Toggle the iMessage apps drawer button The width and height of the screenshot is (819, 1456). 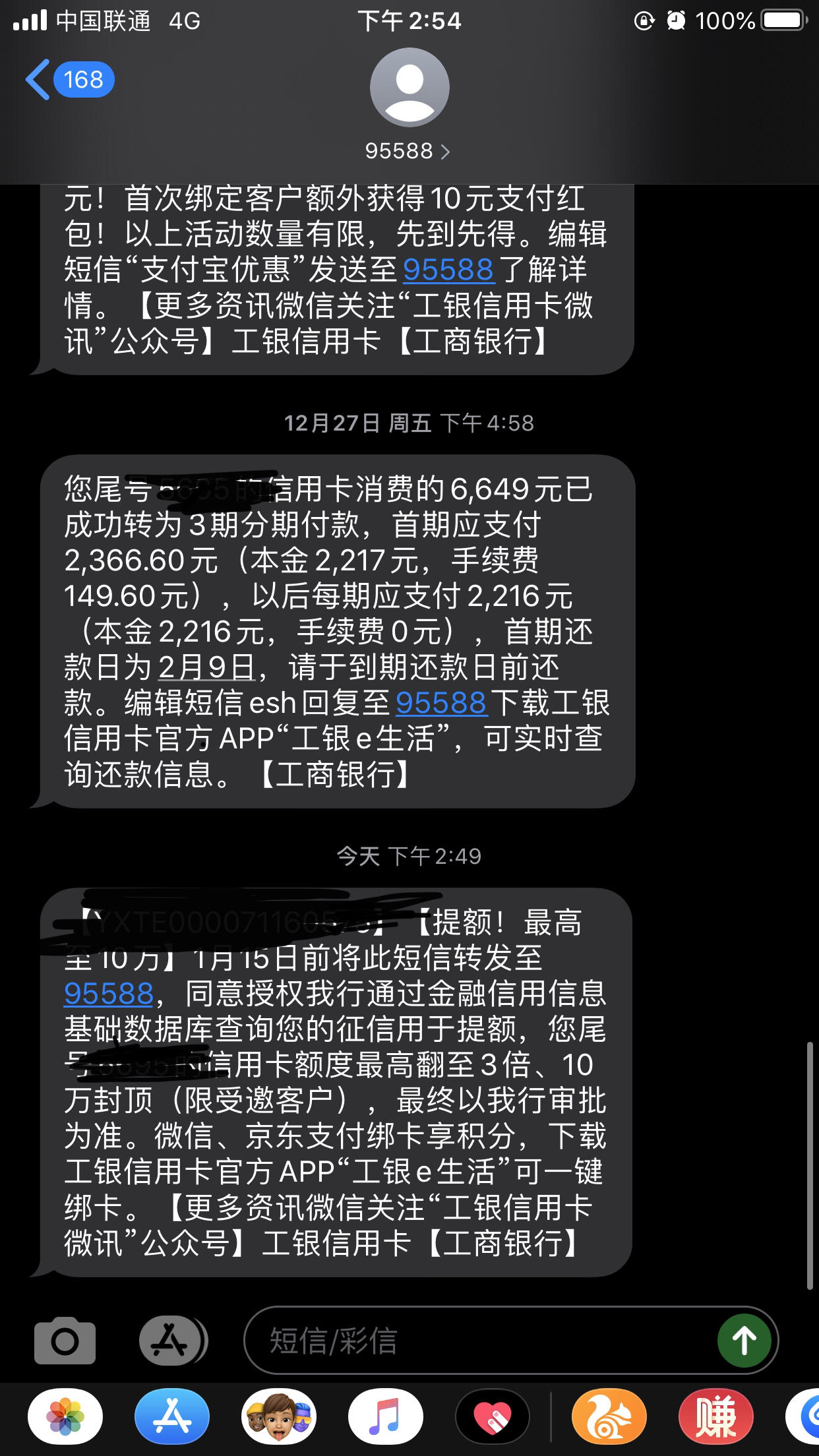pos(172,1341)
